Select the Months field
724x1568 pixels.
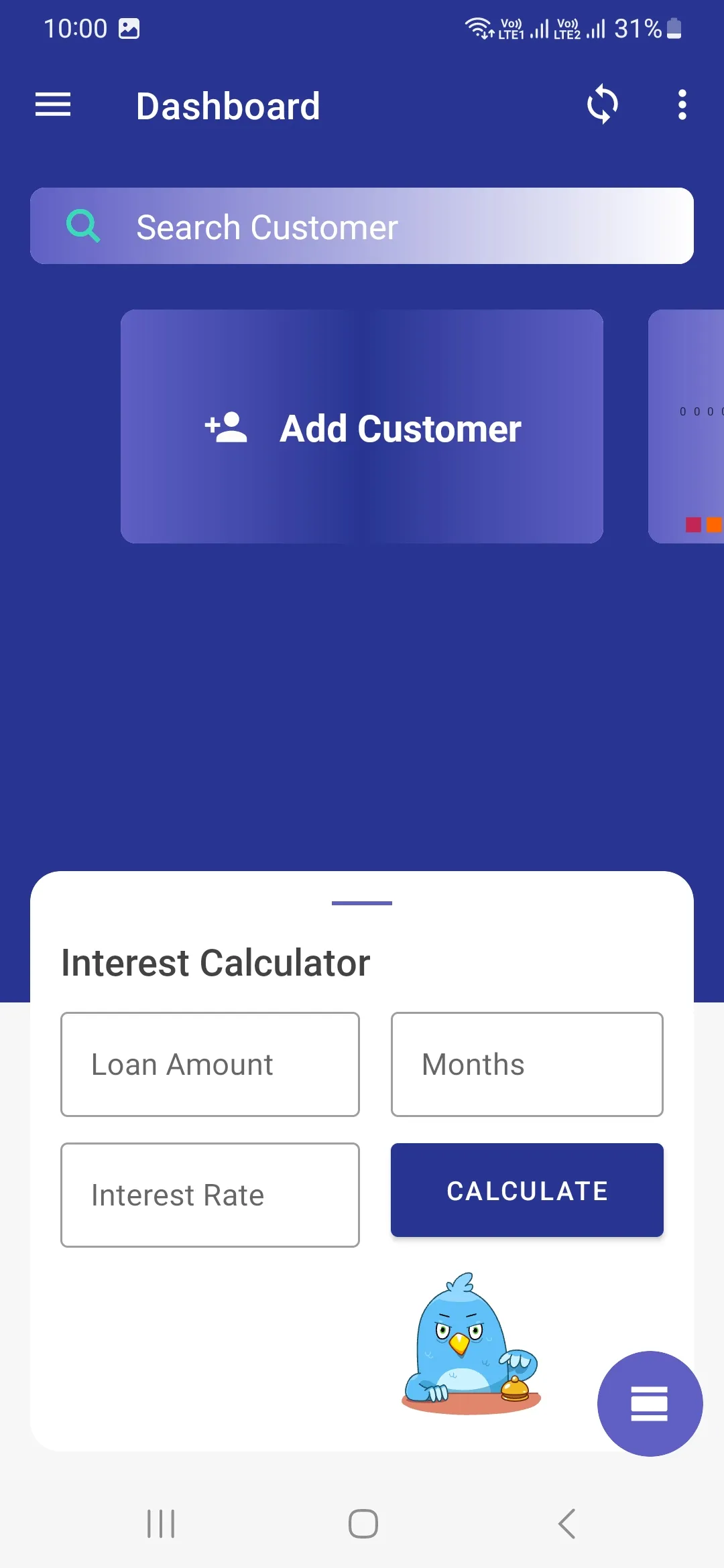[x=527, y=1064]
